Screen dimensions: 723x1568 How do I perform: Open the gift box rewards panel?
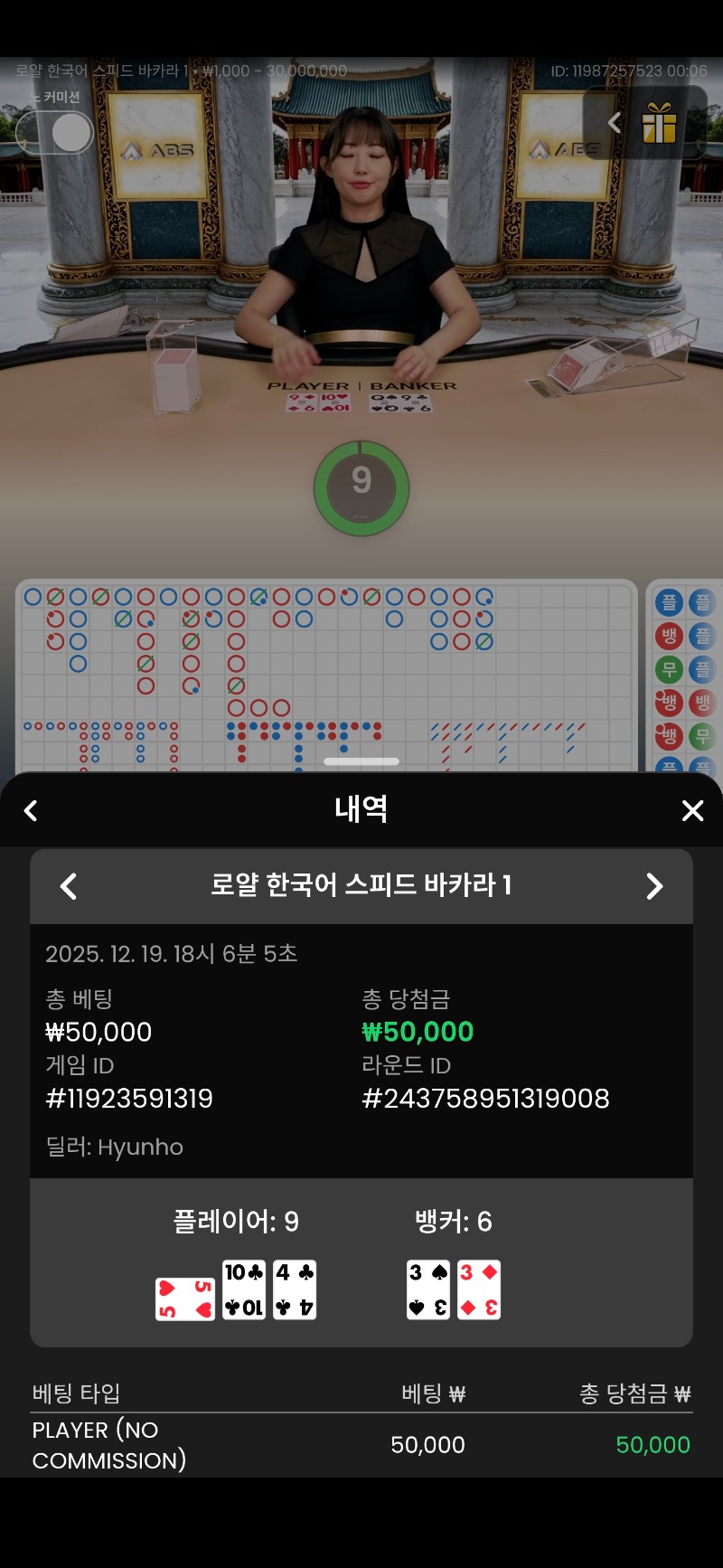coord(659,123)
